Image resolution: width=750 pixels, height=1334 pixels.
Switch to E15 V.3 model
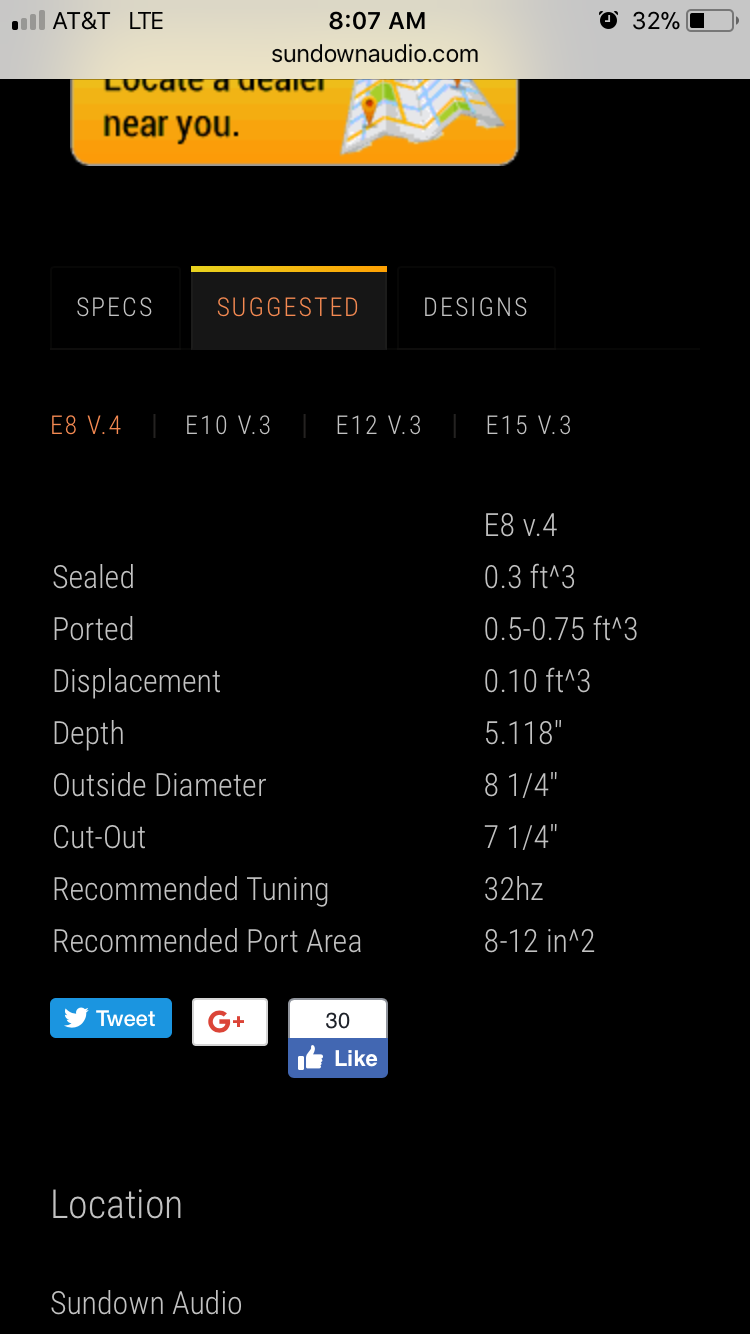click(x=529, y=426)
